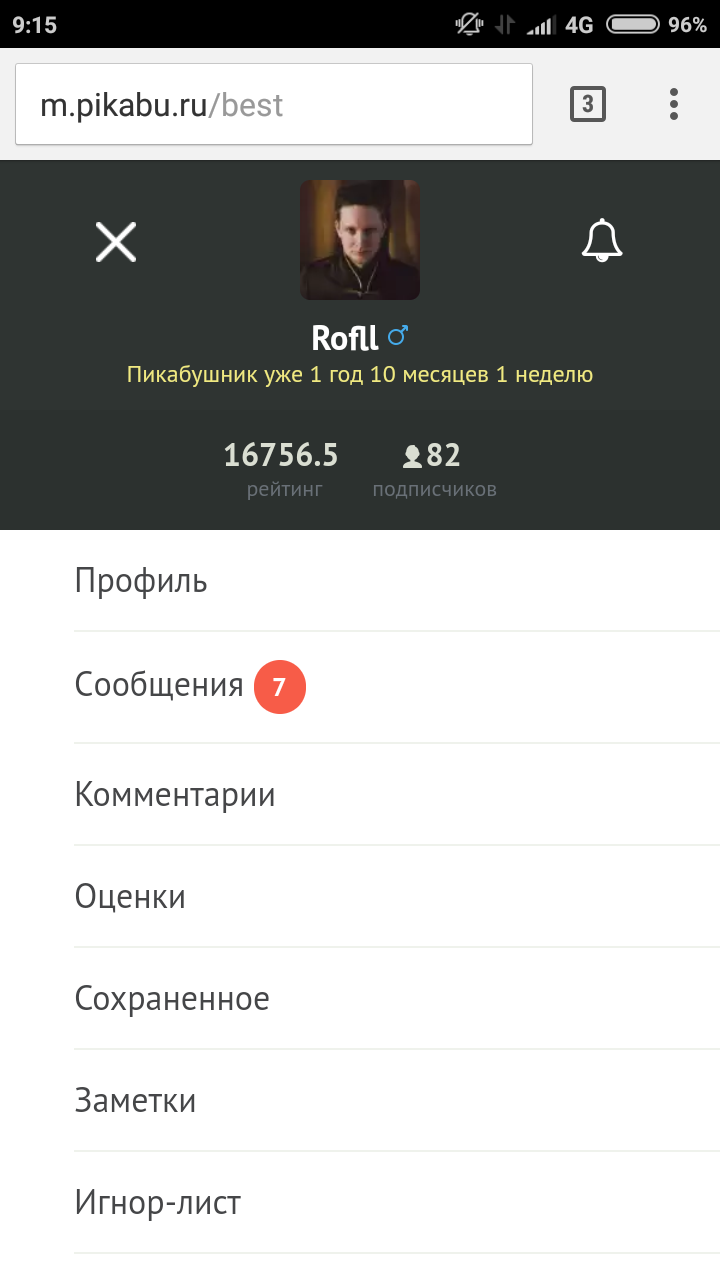
Task: Tap the m.pikabu.ru address bar
Action: point(273,105)
